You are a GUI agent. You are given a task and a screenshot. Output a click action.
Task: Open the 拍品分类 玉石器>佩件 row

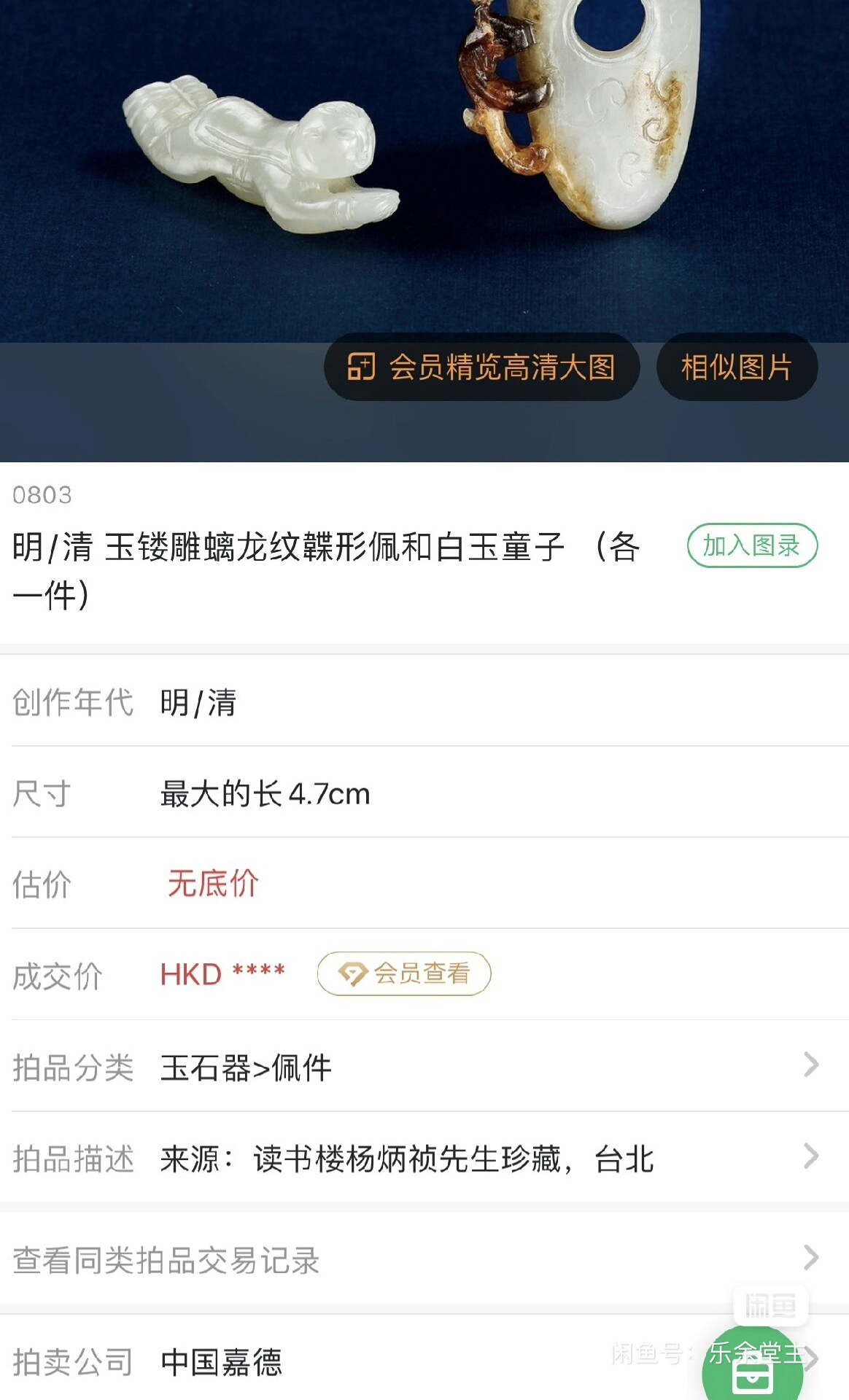424,1066
